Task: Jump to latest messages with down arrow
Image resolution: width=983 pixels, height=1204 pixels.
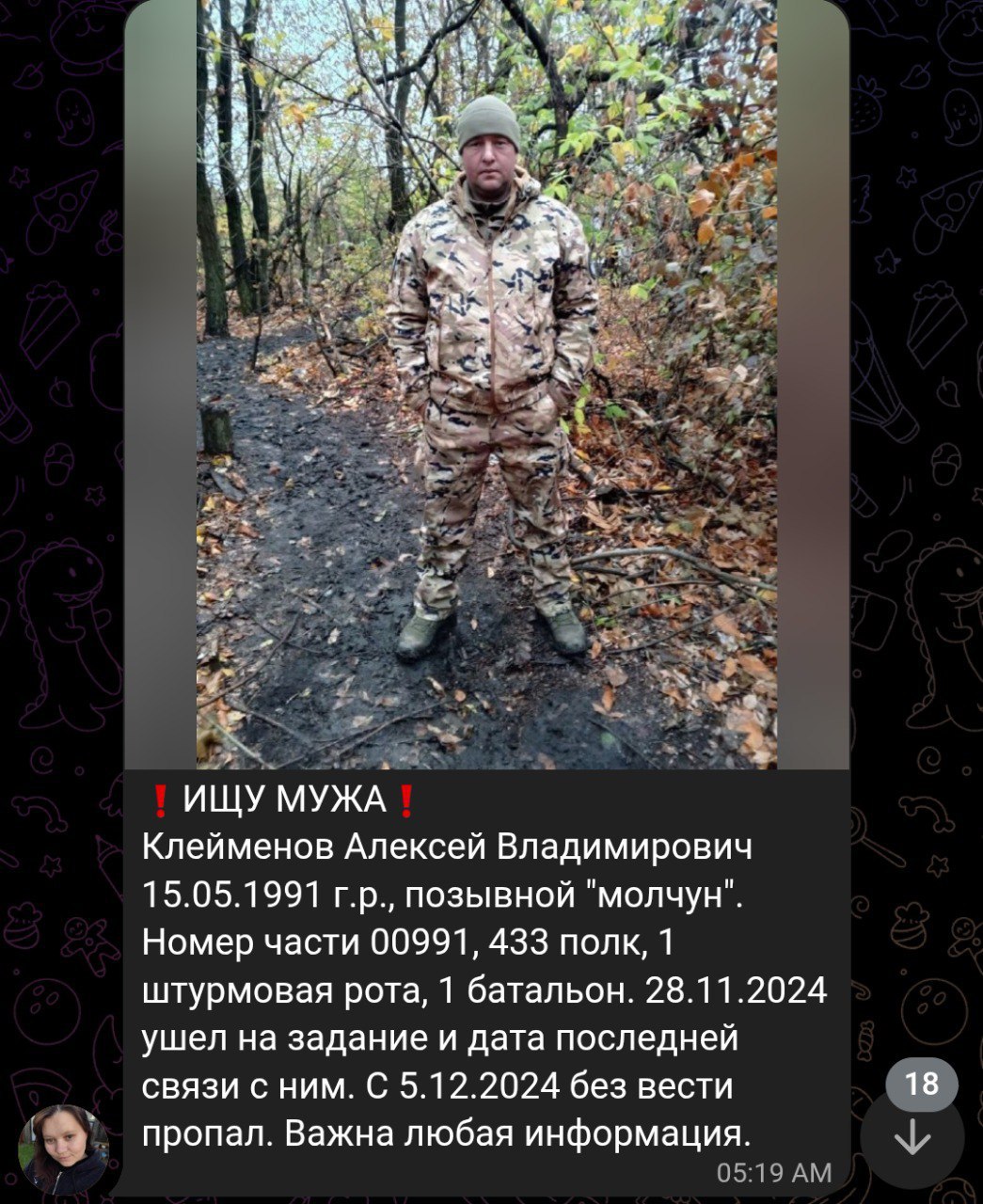Action: point(912,1139)
